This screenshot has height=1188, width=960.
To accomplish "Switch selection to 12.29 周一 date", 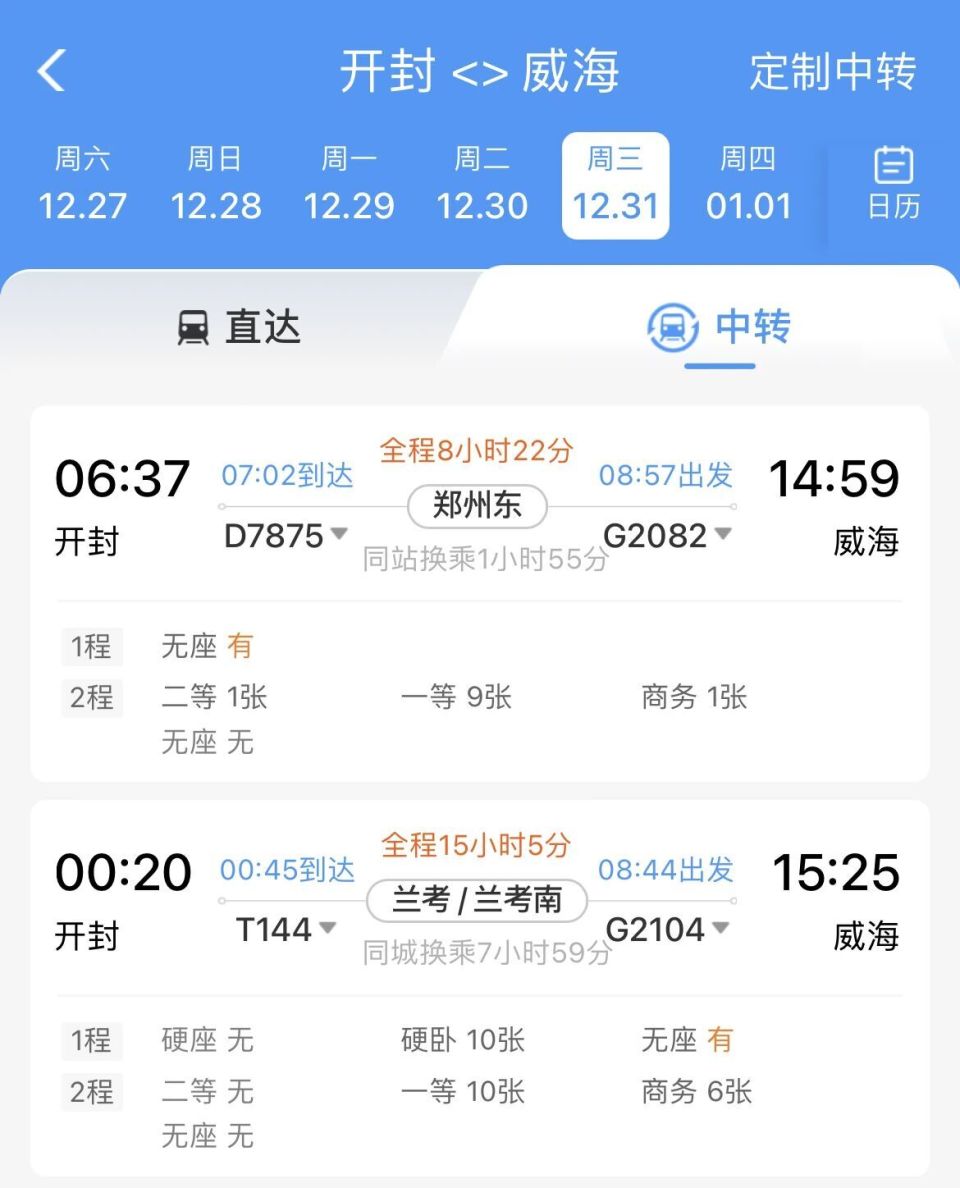I will pyautogui.click(x=349, y=185).
